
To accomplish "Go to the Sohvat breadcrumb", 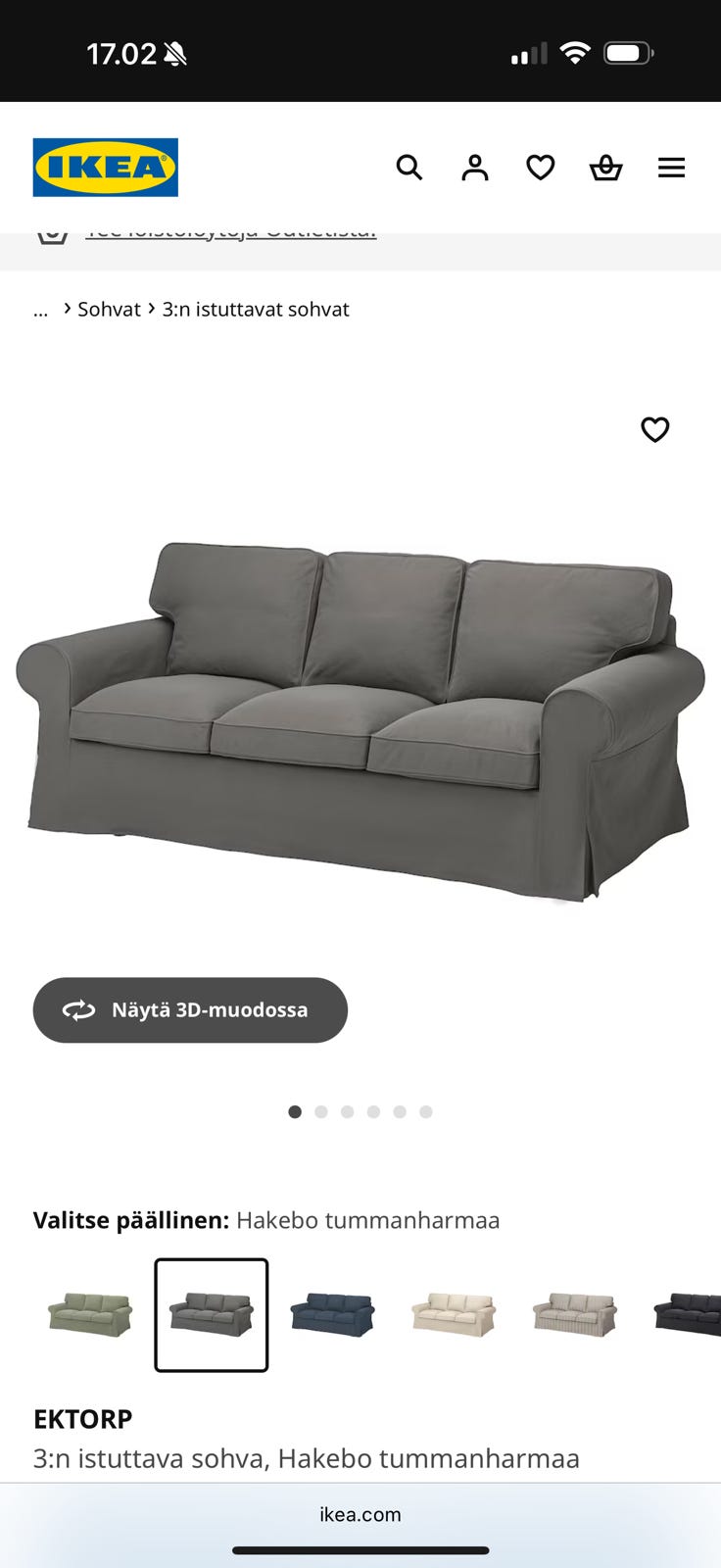I will (109, 309).
